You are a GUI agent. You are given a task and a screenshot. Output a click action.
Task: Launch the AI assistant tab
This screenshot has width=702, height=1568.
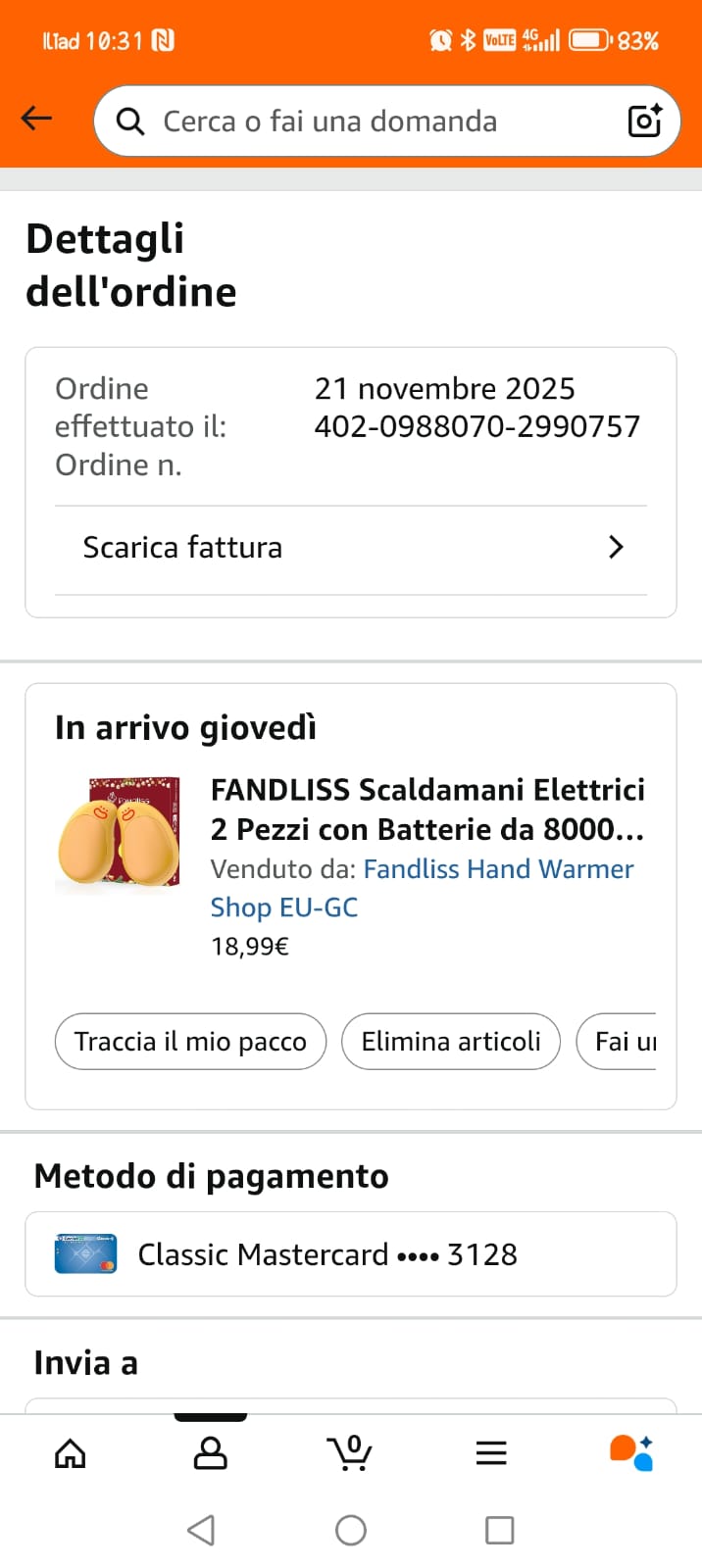tap(631, 1452)
